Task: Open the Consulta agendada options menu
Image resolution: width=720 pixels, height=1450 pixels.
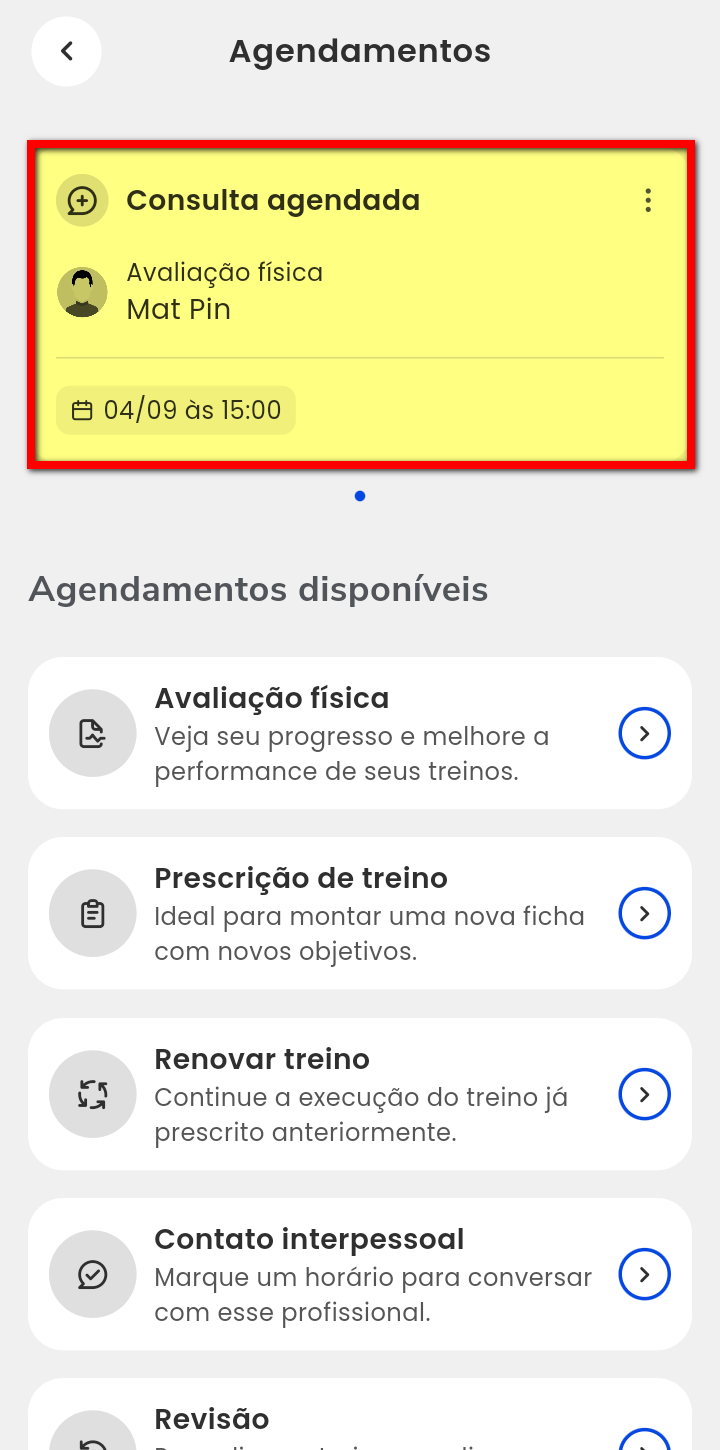Action: pos(648,201)
